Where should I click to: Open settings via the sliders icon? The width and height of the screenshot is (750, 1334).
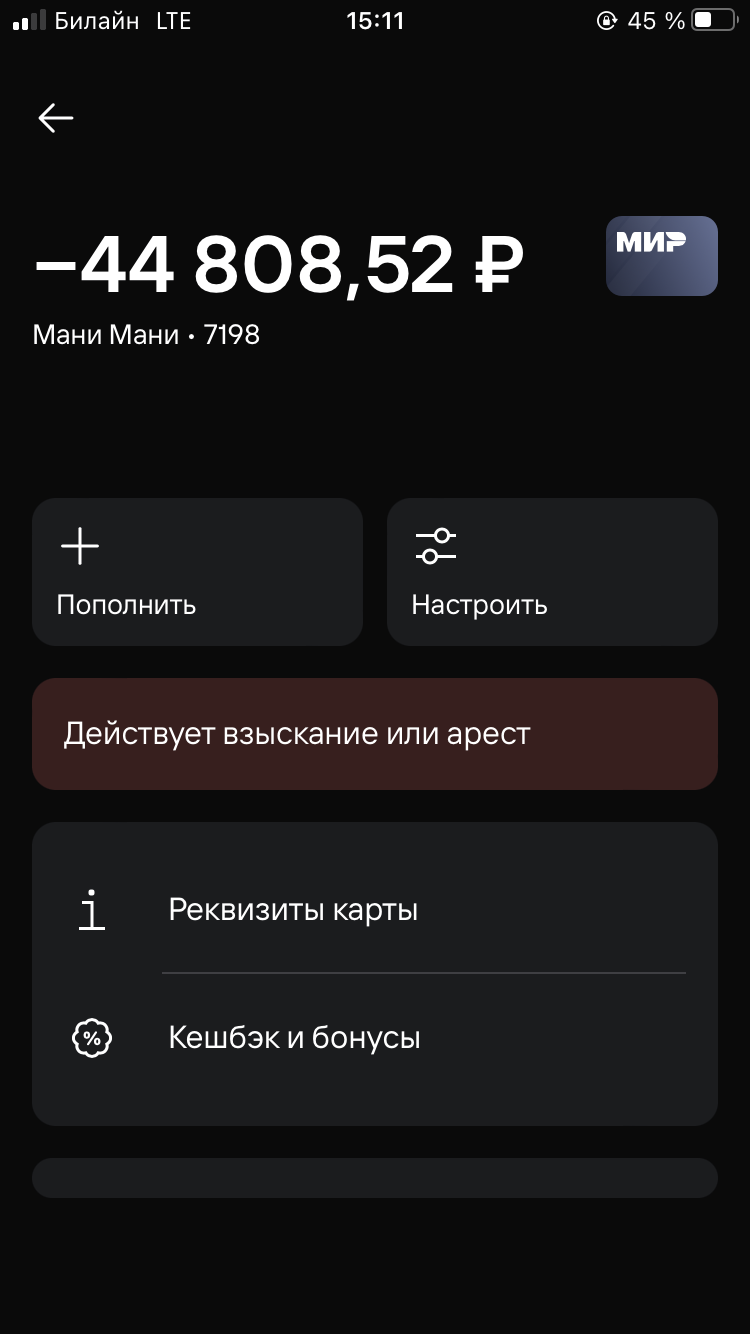point(434,546)
